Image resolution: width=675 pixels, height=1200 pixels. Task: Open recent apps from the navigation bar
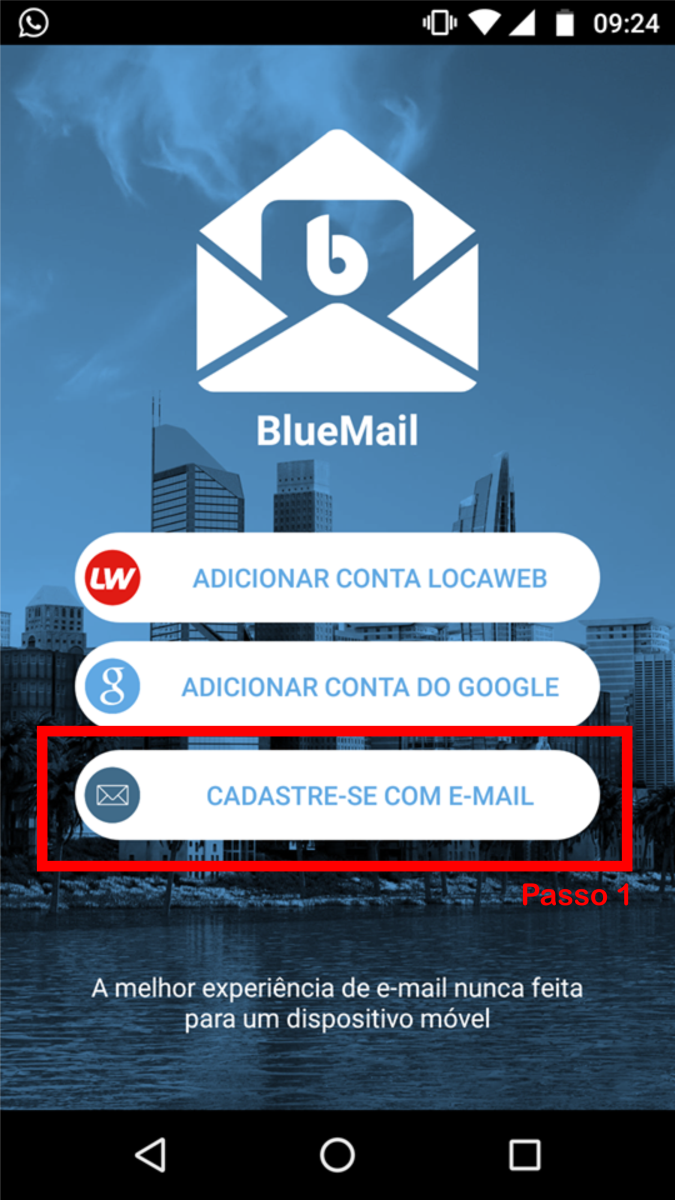[524, 1155]
